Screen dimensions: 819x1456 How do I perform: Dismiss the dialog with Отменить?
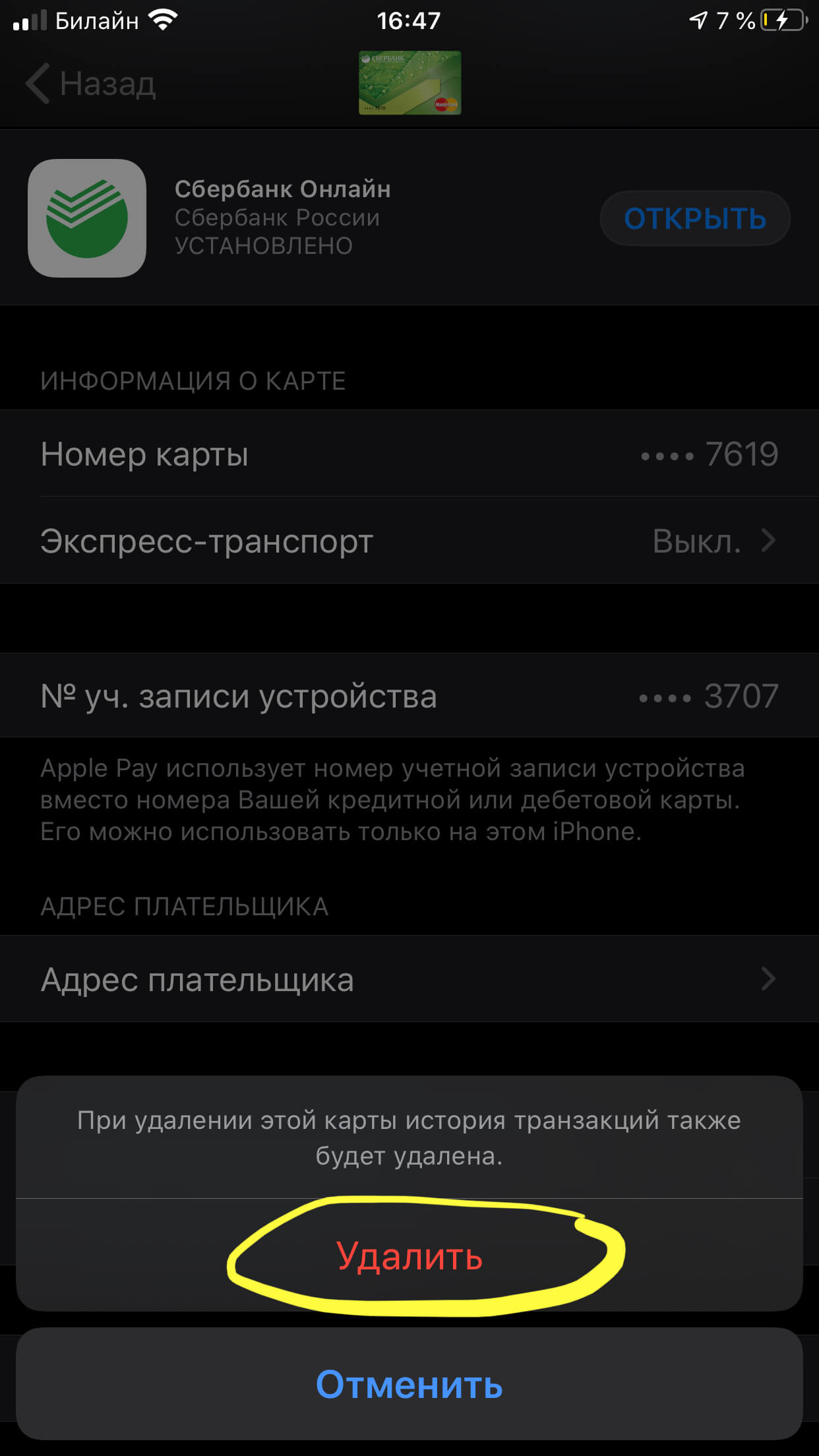click(409, 1384)
